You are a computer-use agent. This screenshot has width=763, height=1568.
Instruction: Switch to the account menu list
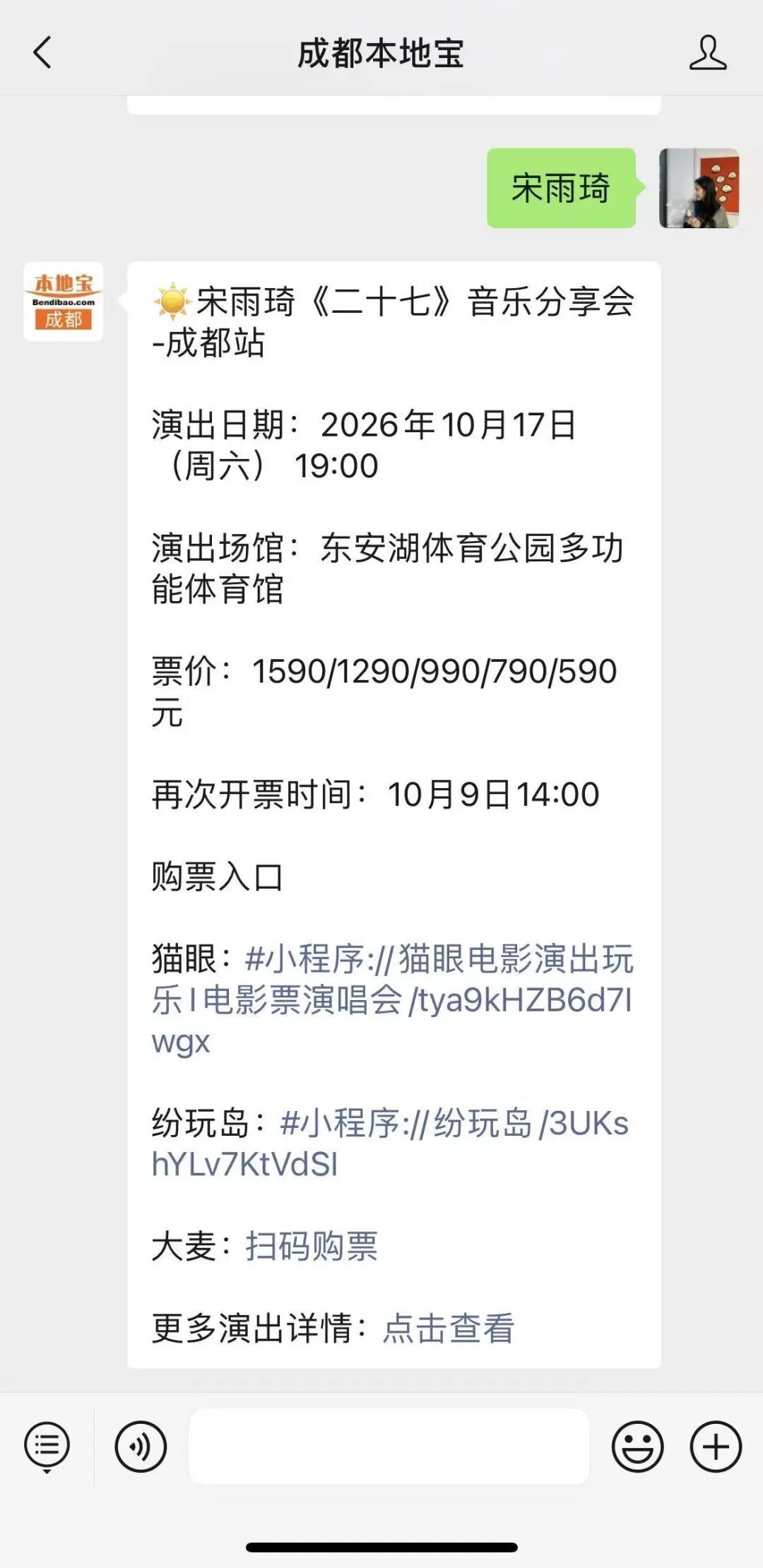click(x=47, y=1447)
